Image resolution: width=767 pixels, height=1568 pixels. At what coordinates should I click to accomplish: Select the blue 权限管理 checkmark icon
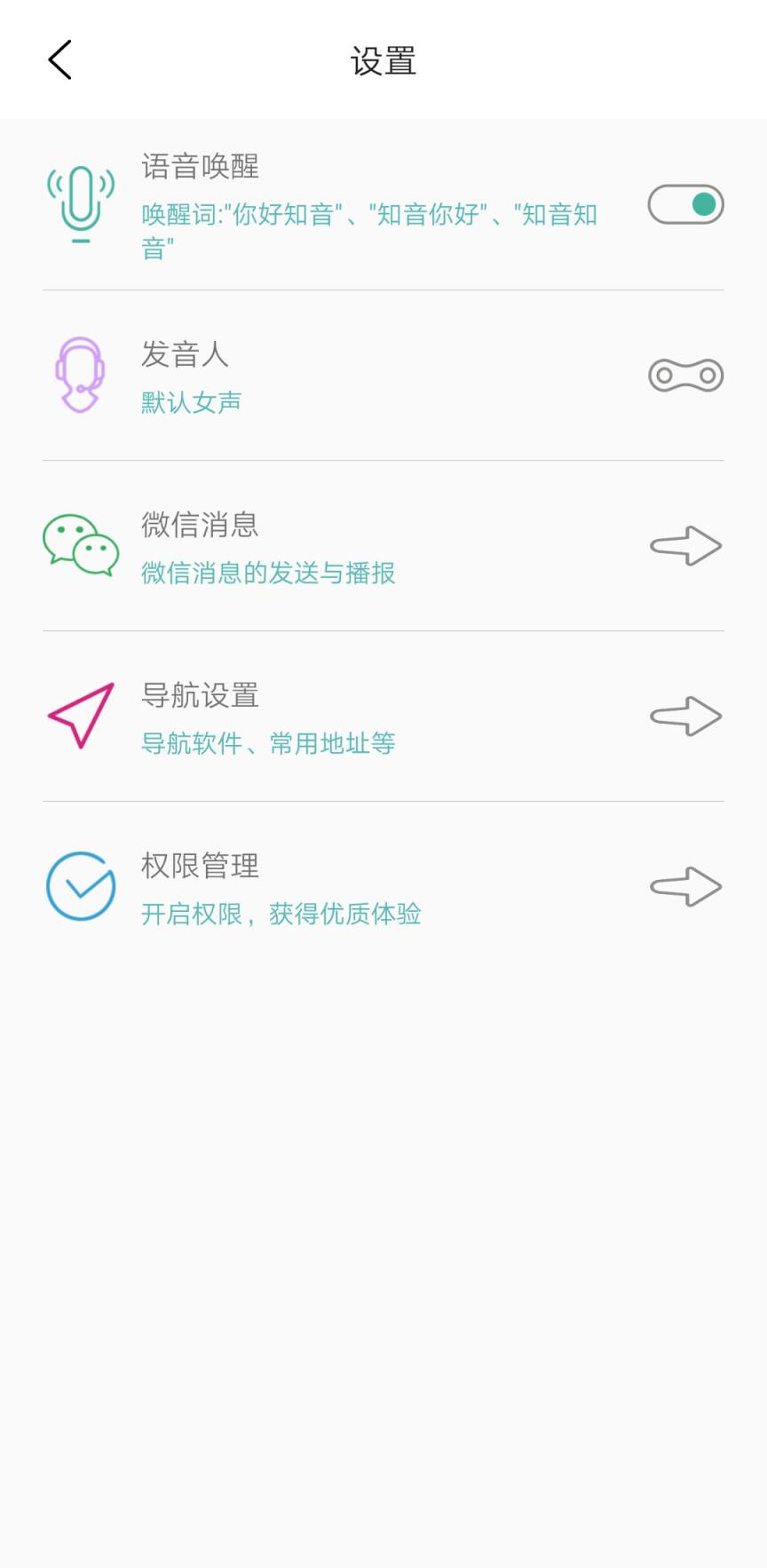[81, 885]
